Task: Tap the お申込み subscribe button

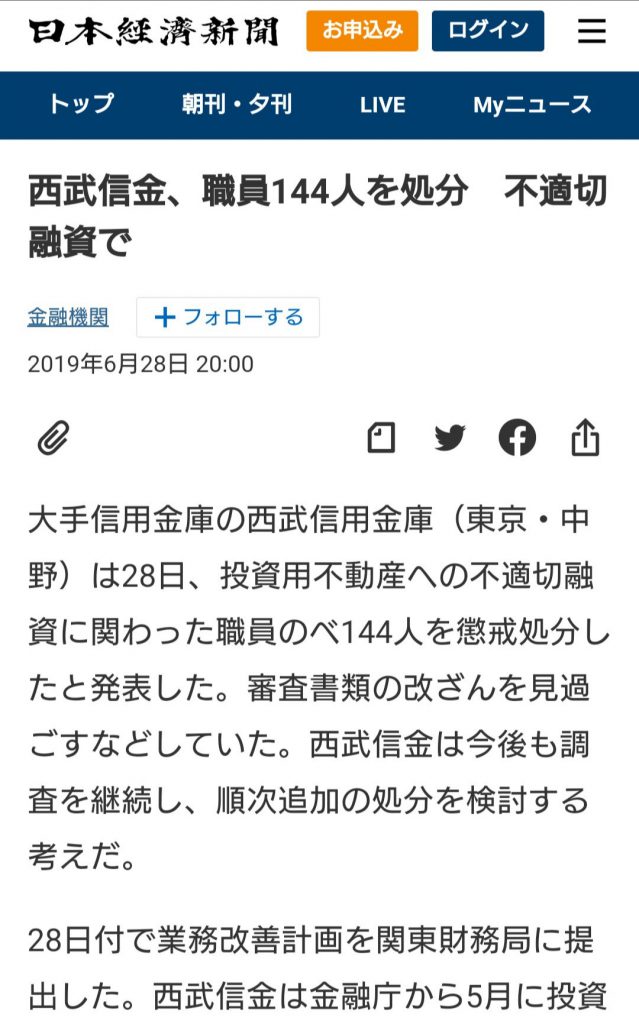Action: click(x=361, y=31)
